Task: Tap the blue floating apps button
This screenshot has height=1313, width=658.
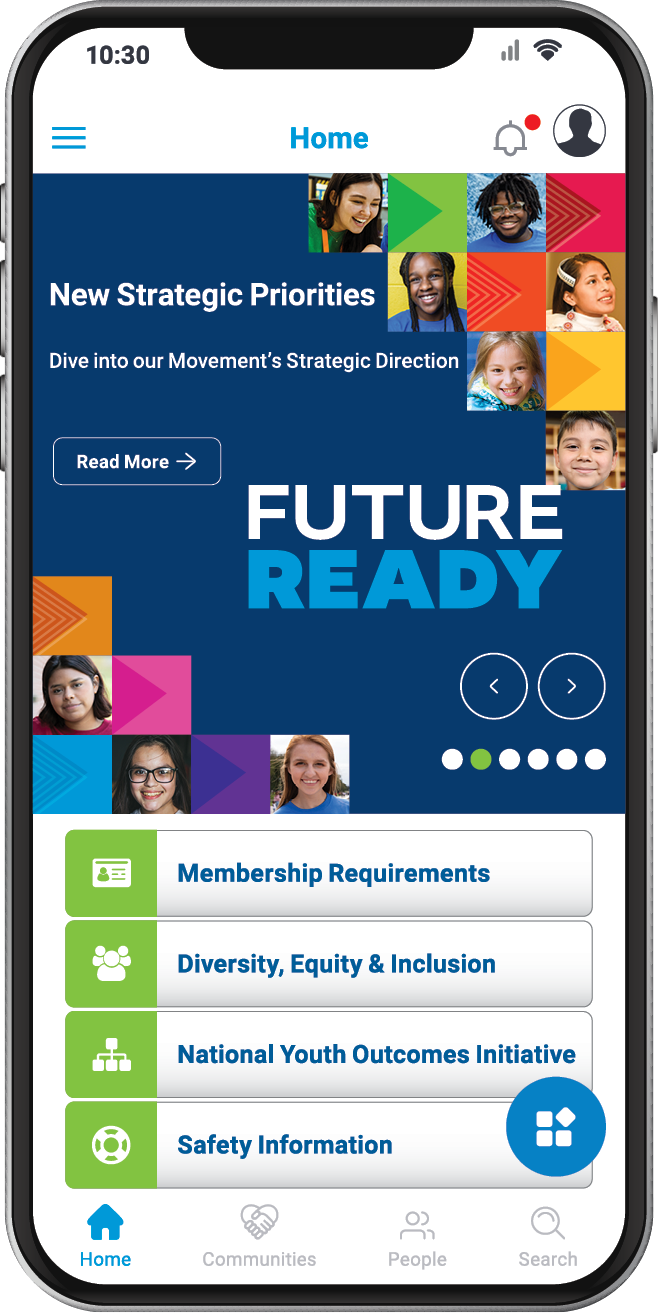Action: click(555, 1126)
